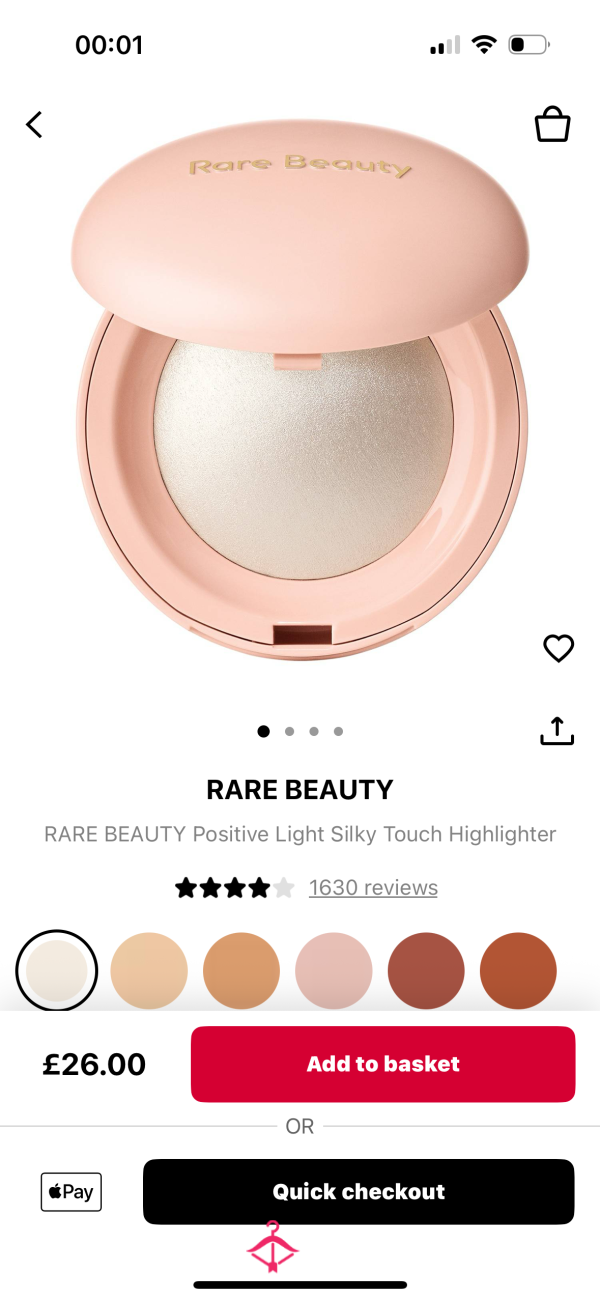Viewport: 600px width, 1301px height.
Task: Select the pale pink shade swatch
Action: click(x=334, y=971)
